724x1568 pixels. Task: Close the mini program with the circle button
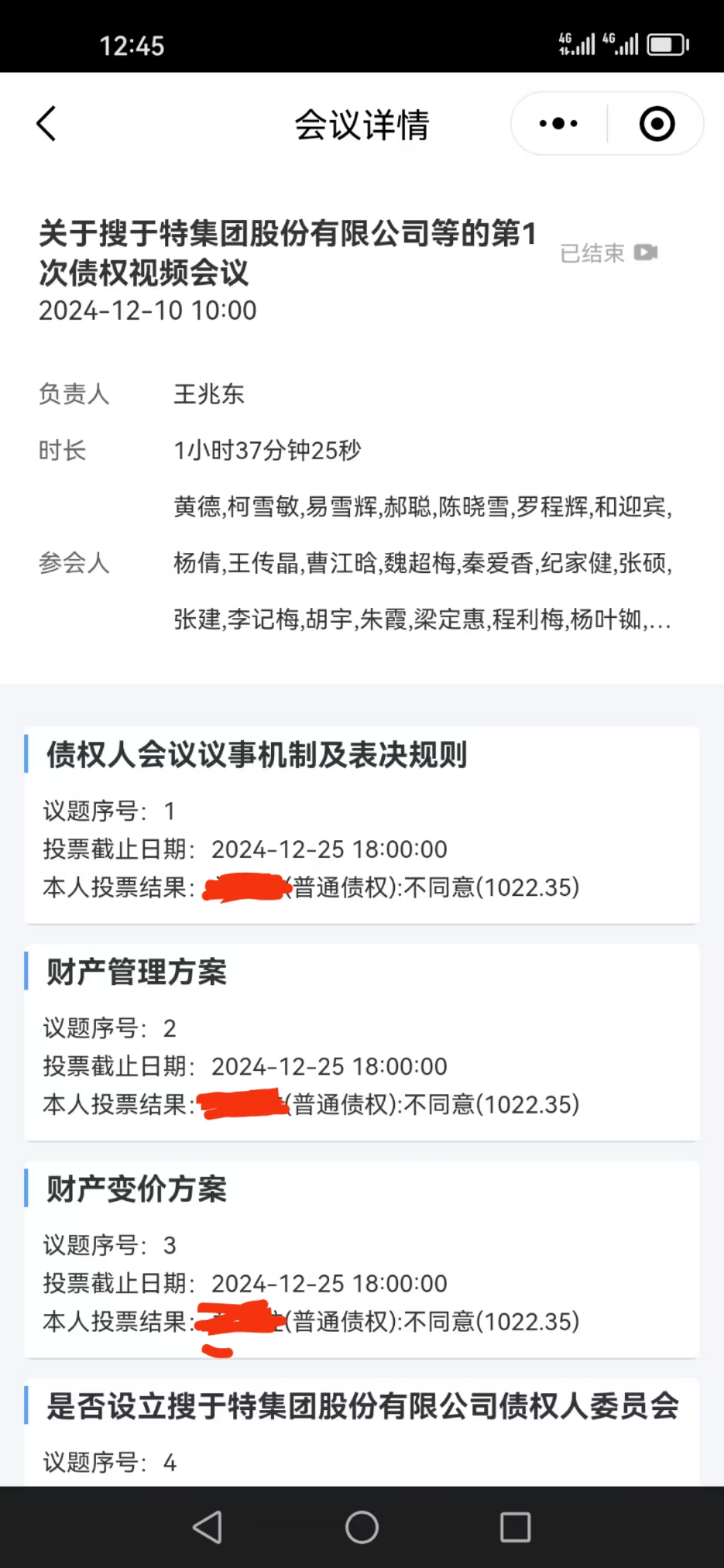[657, 124]
